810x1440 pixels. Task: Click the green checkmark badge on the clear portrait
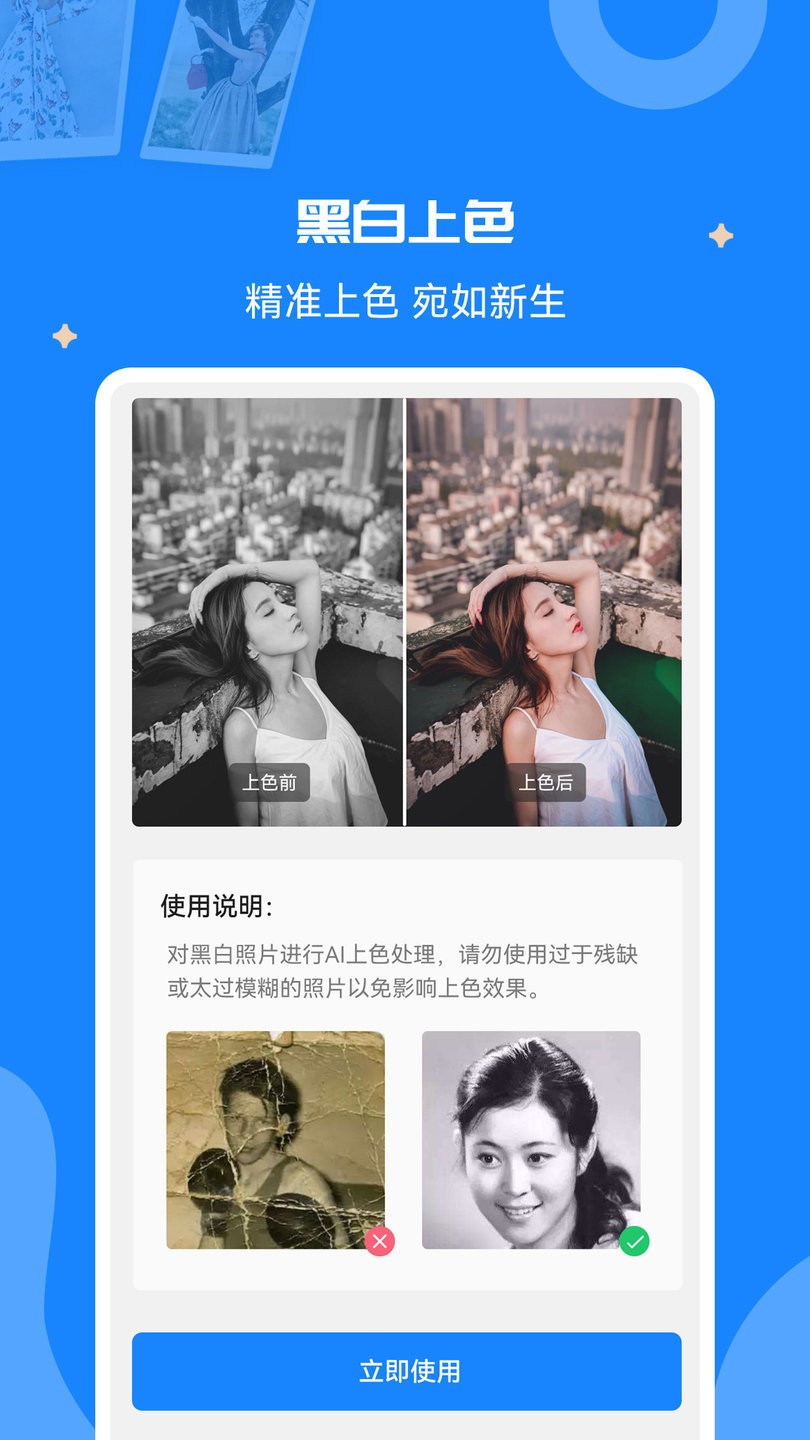click(x=637, y=1240)
